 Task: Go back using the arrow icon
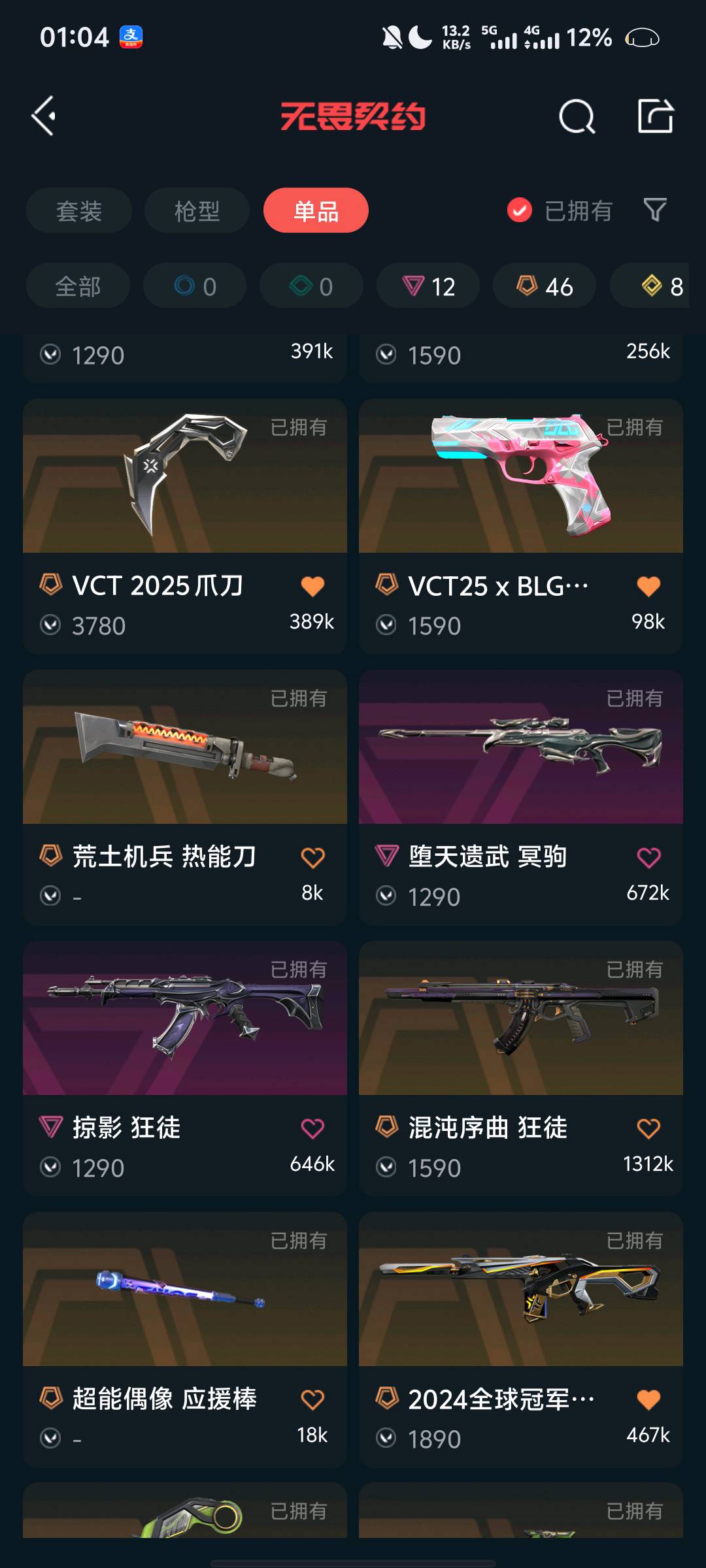(x=44, y=116)
